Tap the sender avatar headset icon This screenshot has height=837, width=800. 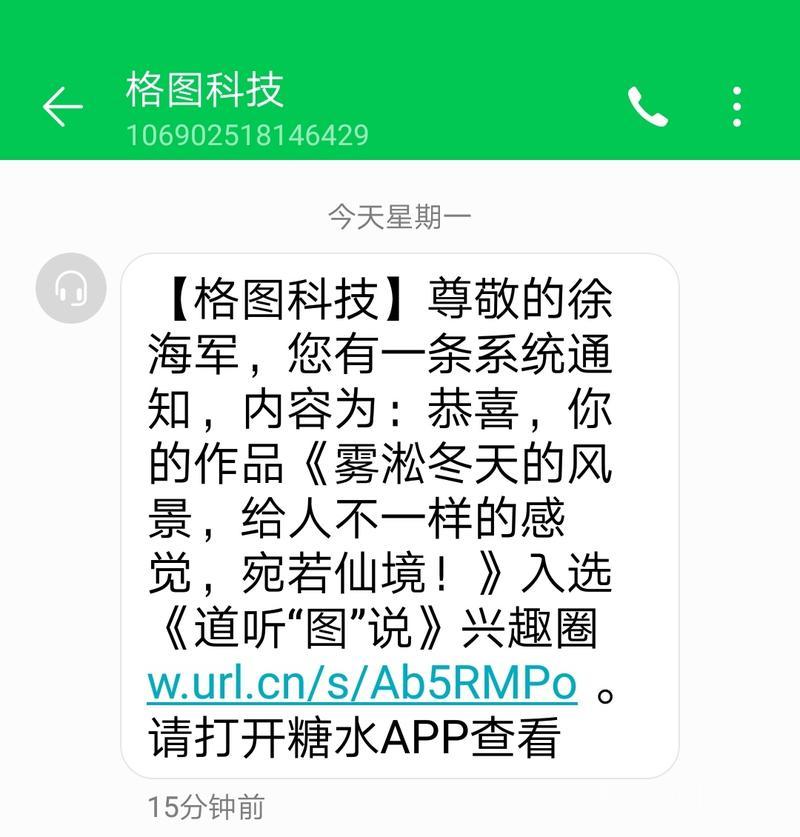71,289
